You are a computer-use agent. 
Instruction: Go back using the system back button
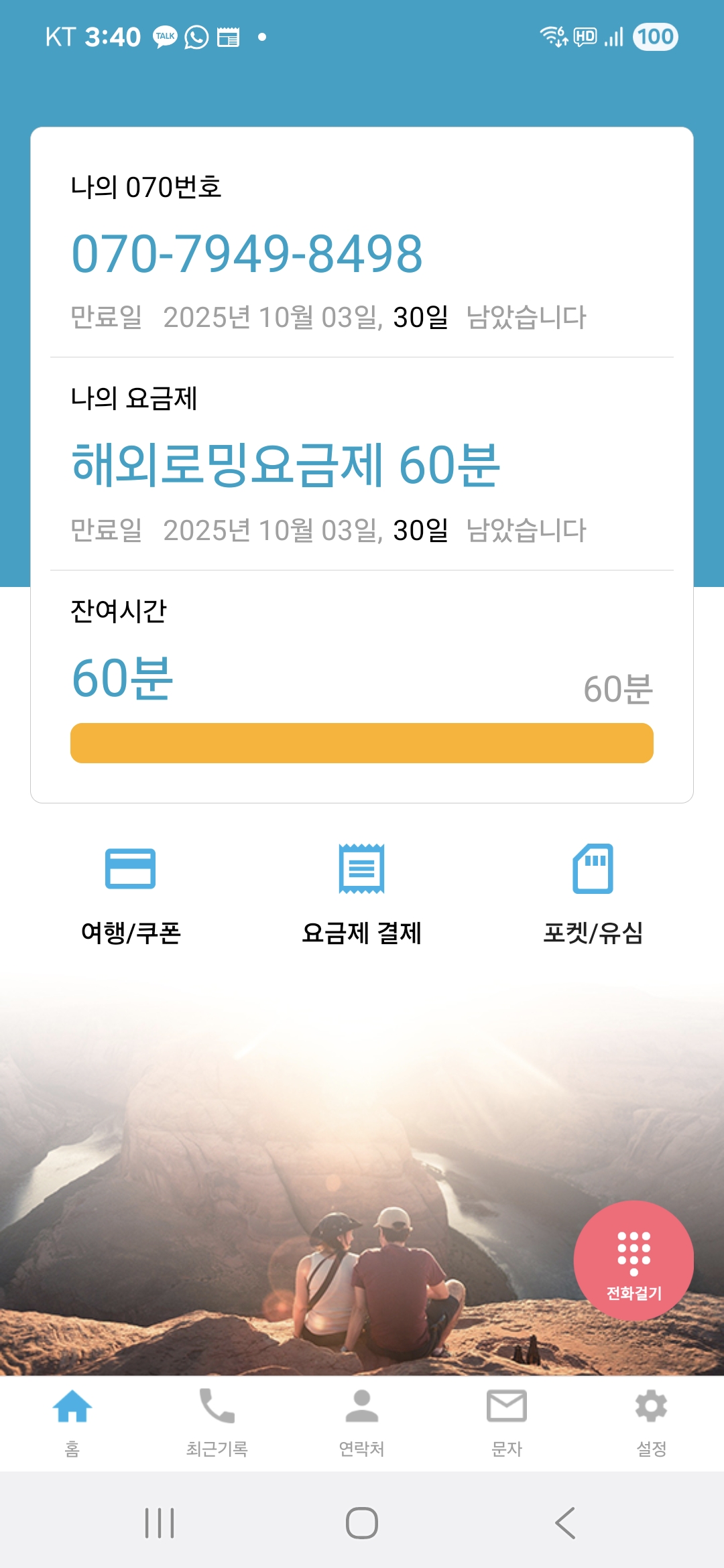pyautogui.click(x=565, y=1523)
